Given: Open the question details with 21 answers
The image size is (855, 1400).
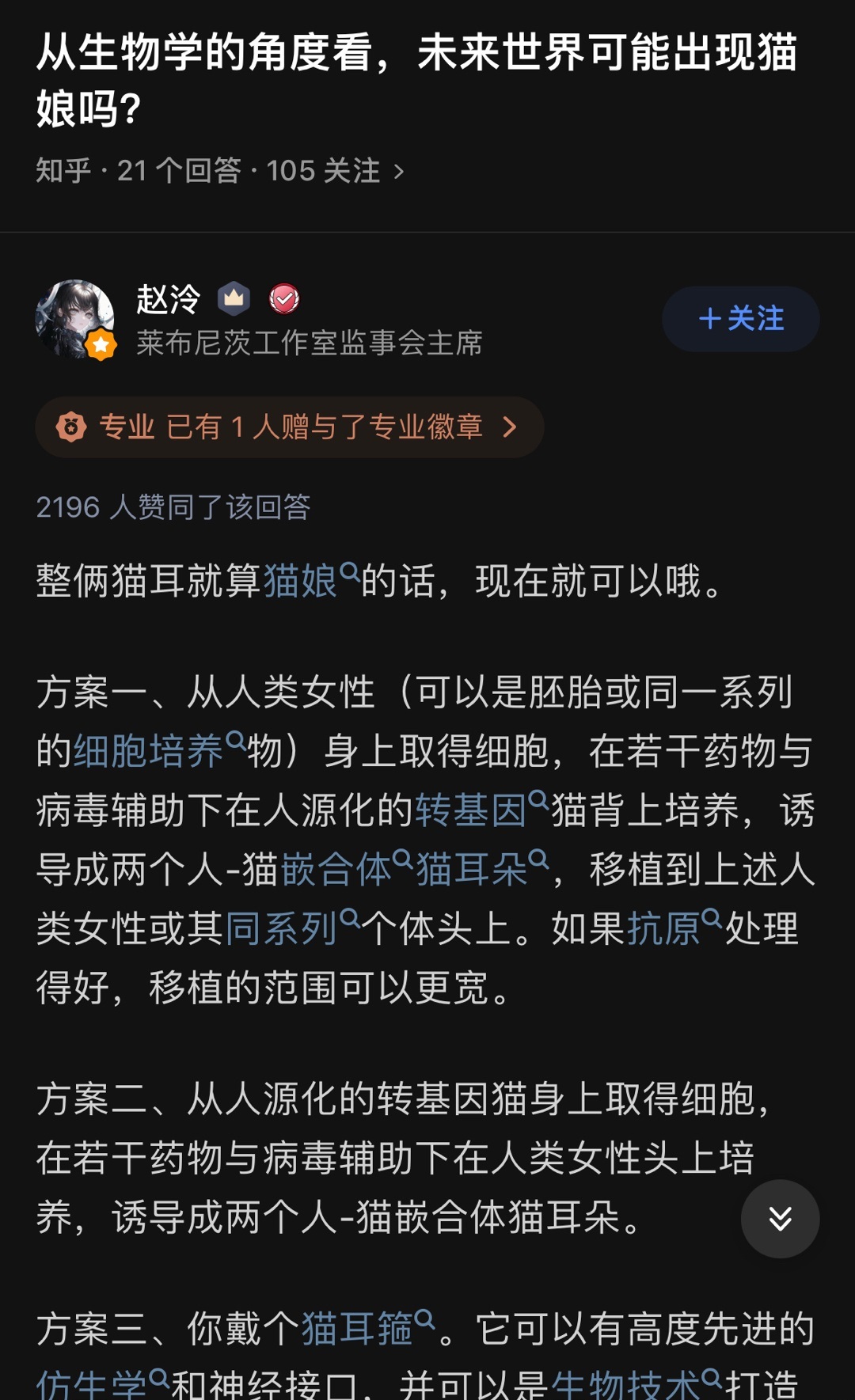Looking at the screenshot, I should (x=219, y=170).
